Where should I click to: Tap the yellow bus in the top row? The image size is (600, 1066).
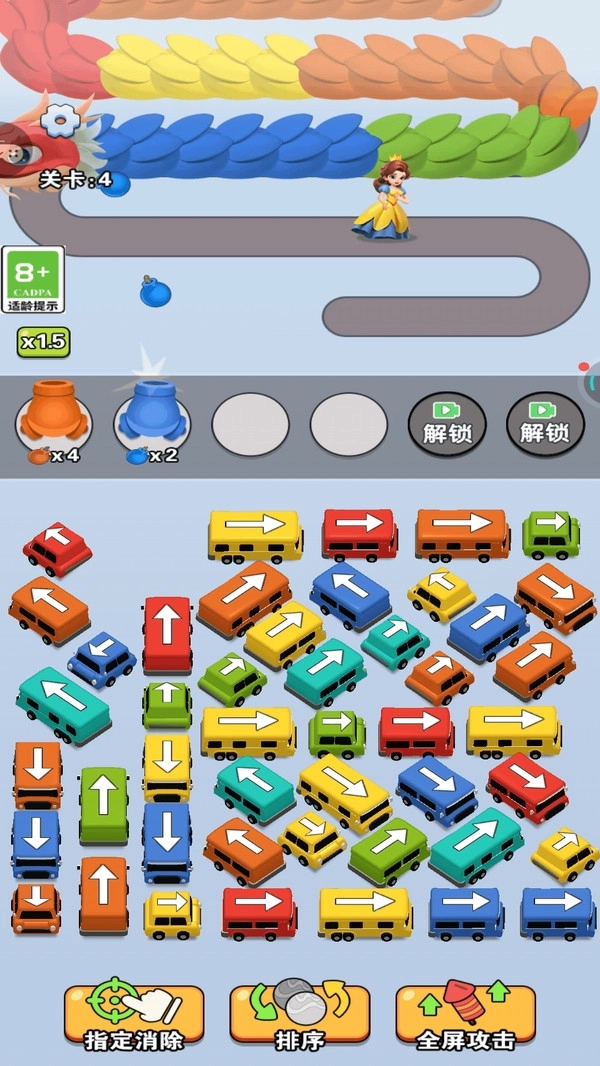pyautogui.click(x=255, y=534)
